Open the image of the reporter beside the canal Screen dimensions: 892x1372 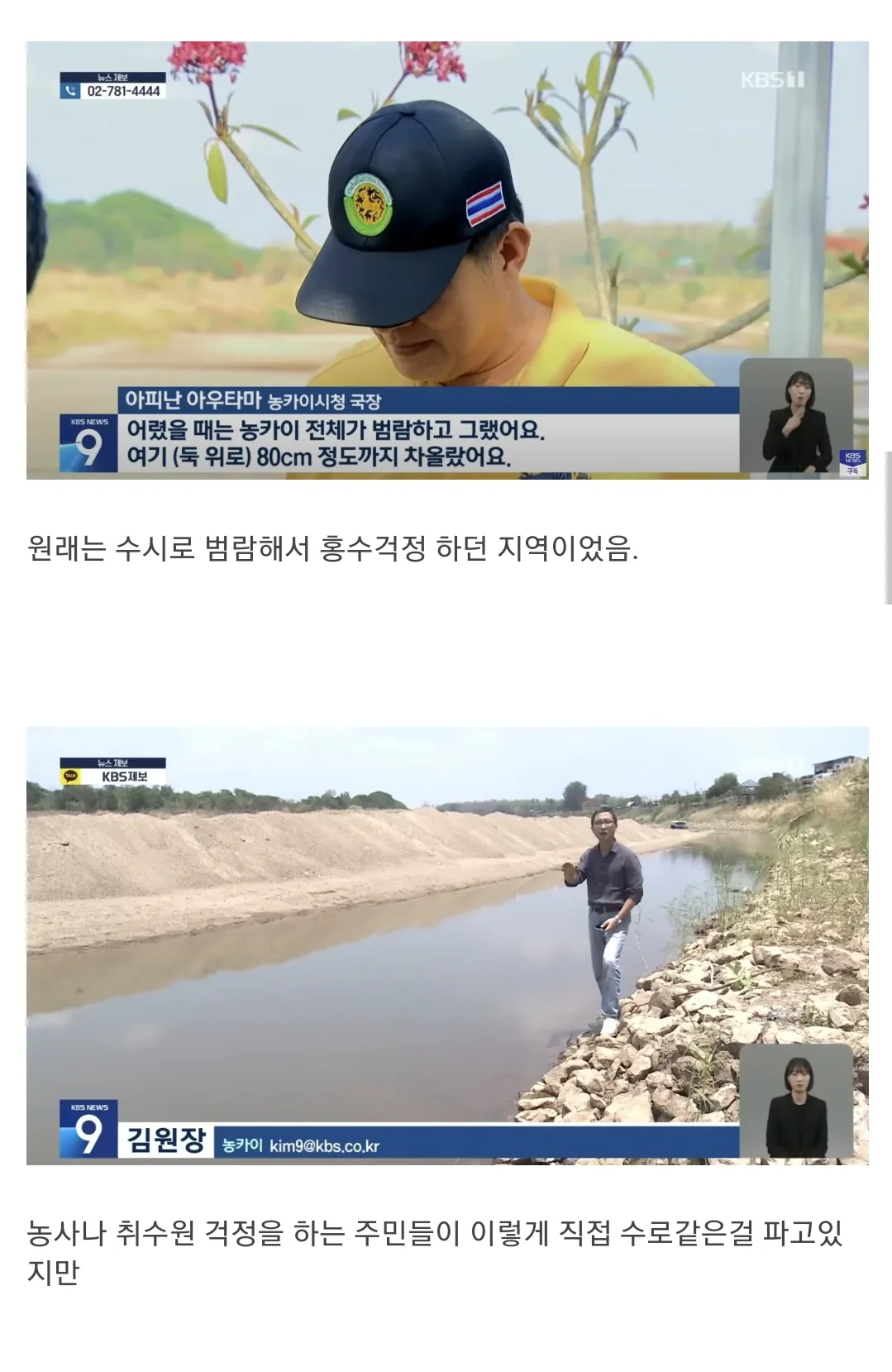(x=446, y=945)
